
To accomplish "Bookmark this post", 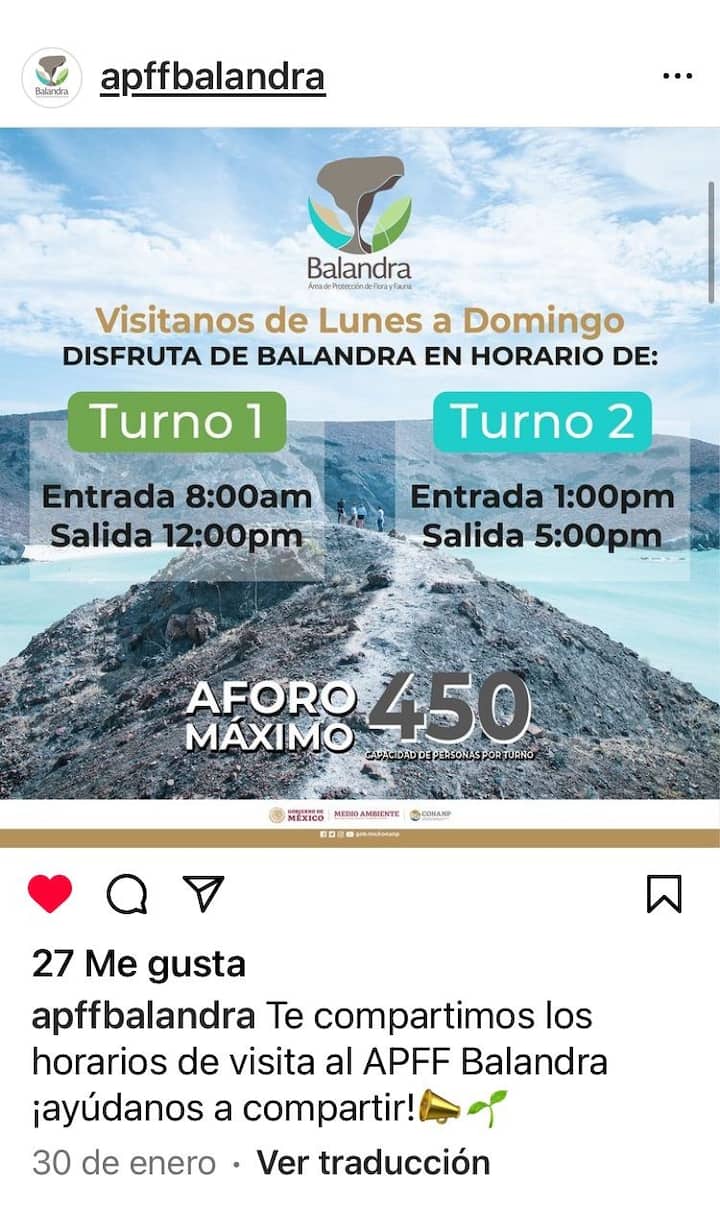I will coord(665,893).
